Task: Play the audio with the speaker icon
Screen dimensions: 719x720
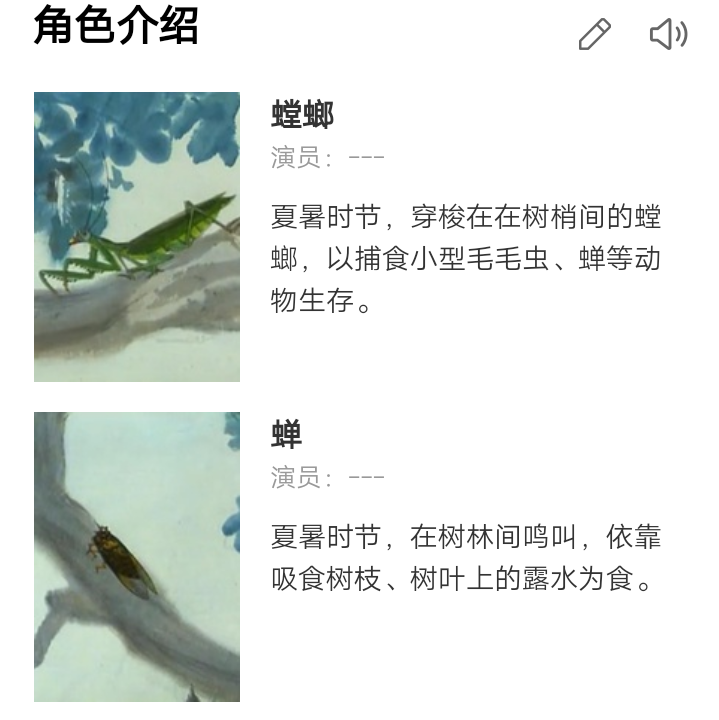Action: [x=668, y=34]
